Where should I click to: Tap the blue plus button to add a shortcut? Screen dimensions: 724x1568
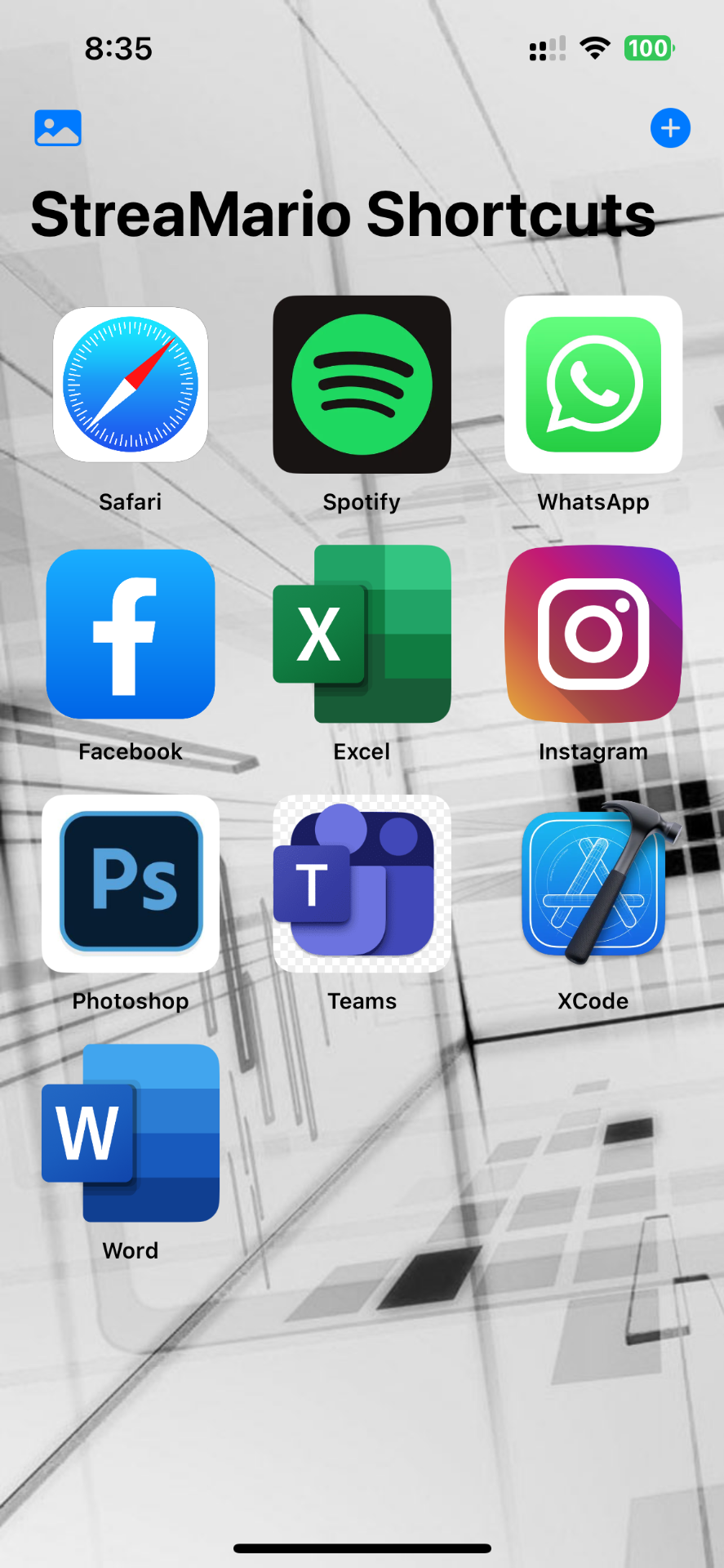click(x=670, y=128)
